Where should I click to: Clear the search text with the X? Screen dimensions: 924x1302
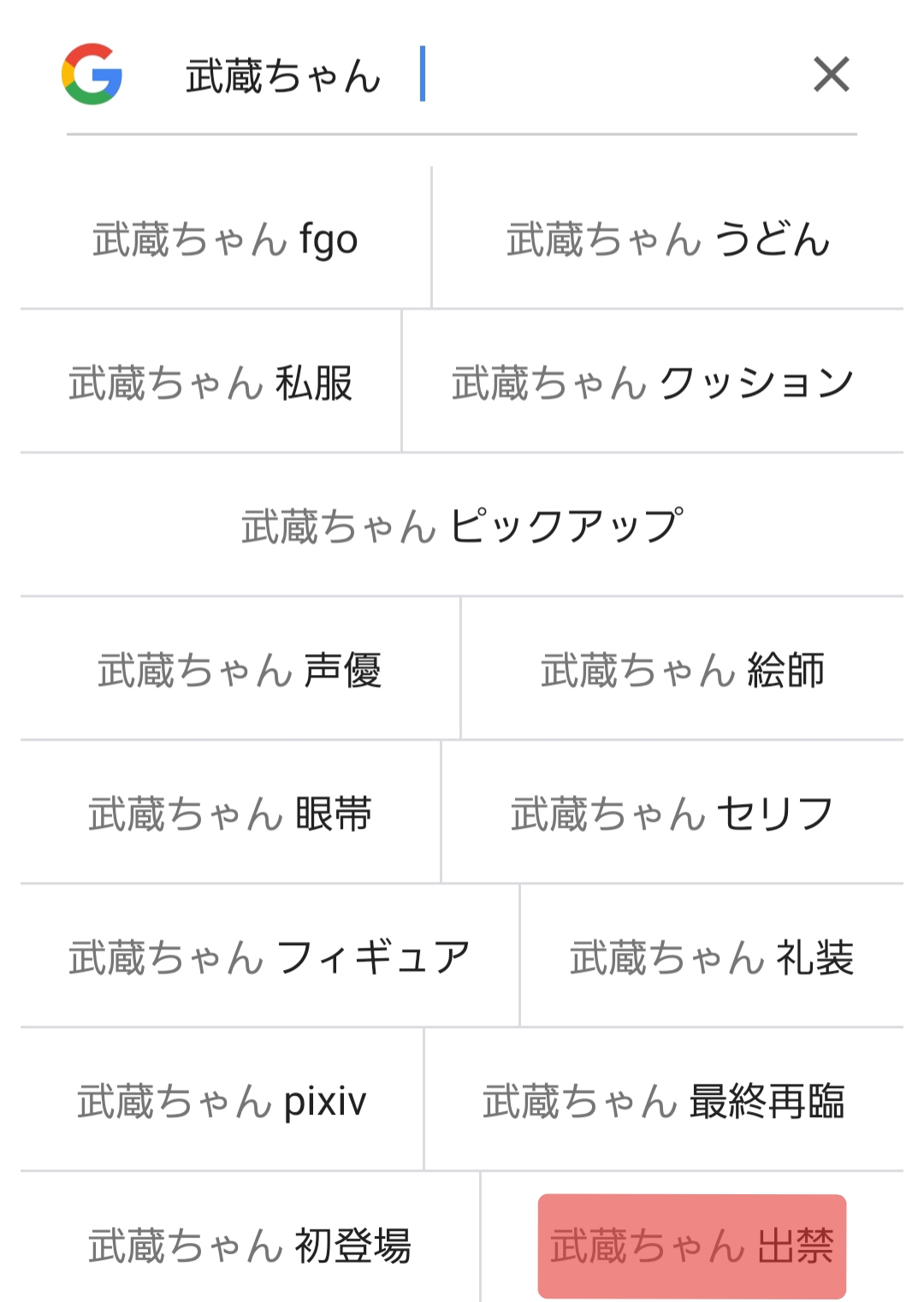(x=831, y=74)
